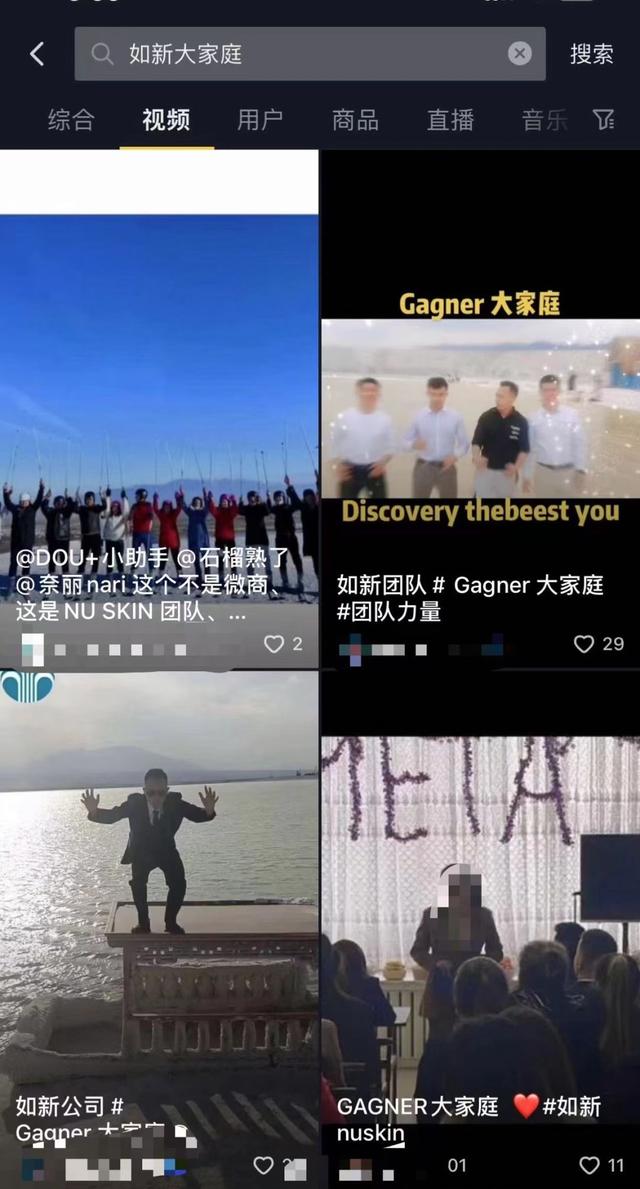Open the GAGNER大家庭 #如新 nuskin video
Image resolution: width=640 pixels, height=1189 pixels.
click(481, 930)
